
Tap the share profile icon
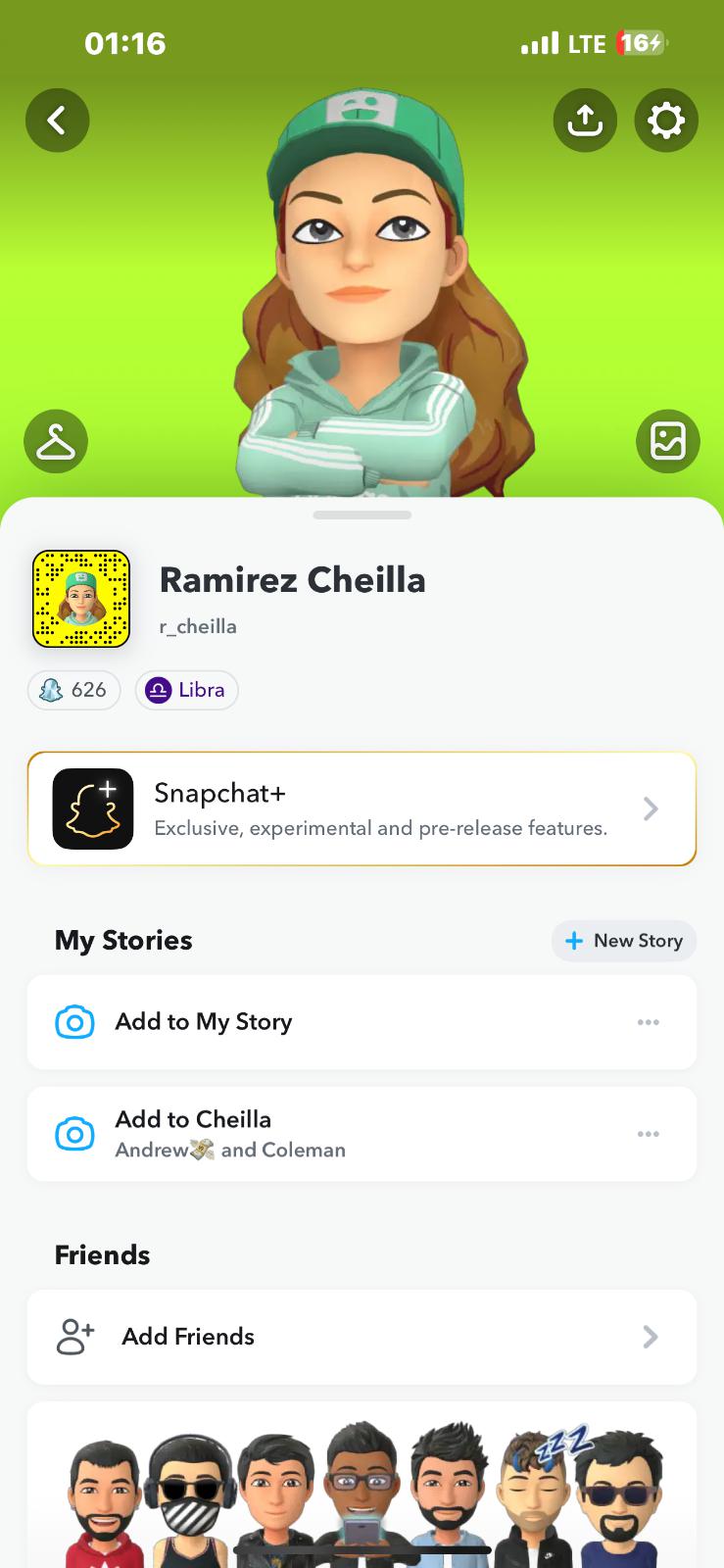585,120
